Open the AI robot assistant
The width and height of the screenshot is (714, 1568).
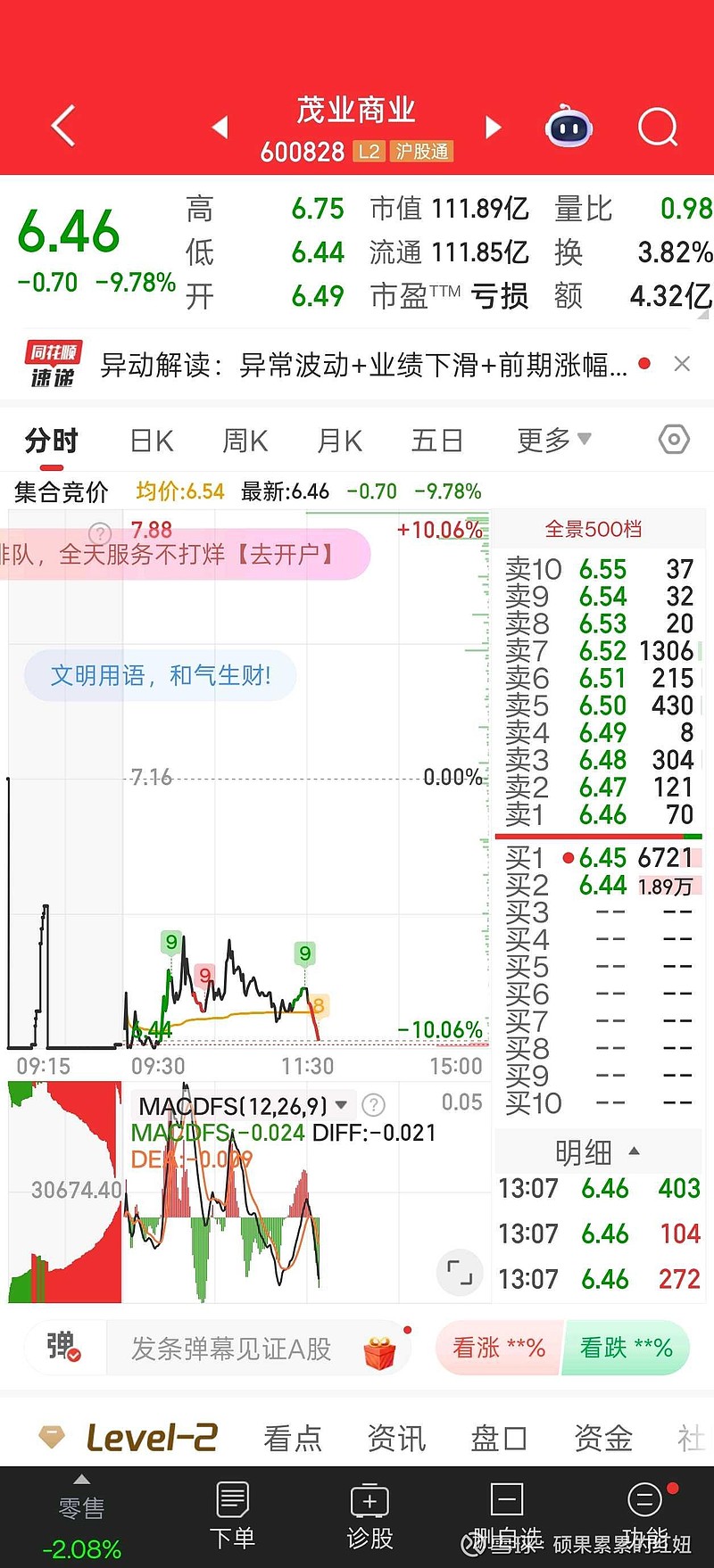point(568,127)
